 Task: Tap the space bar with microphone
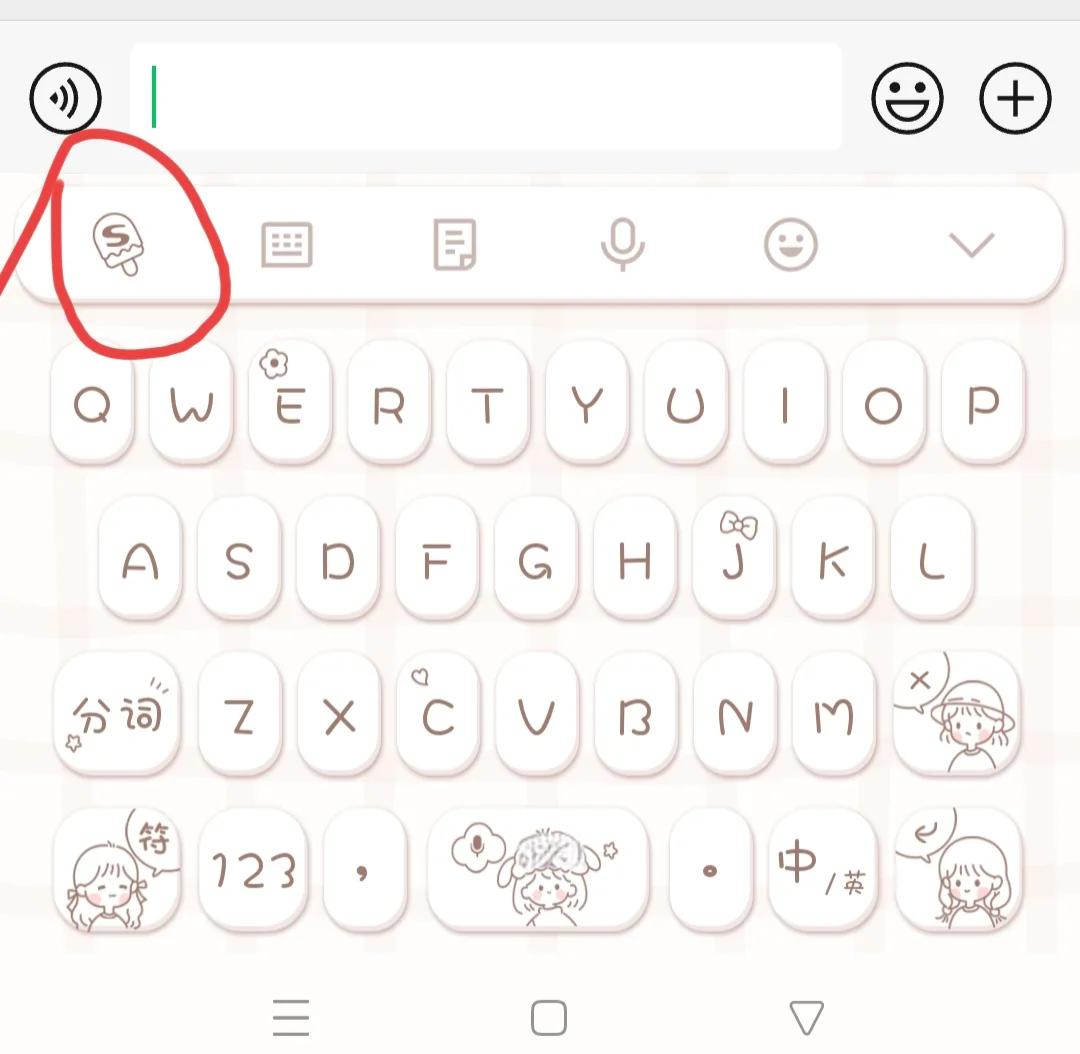537,870
